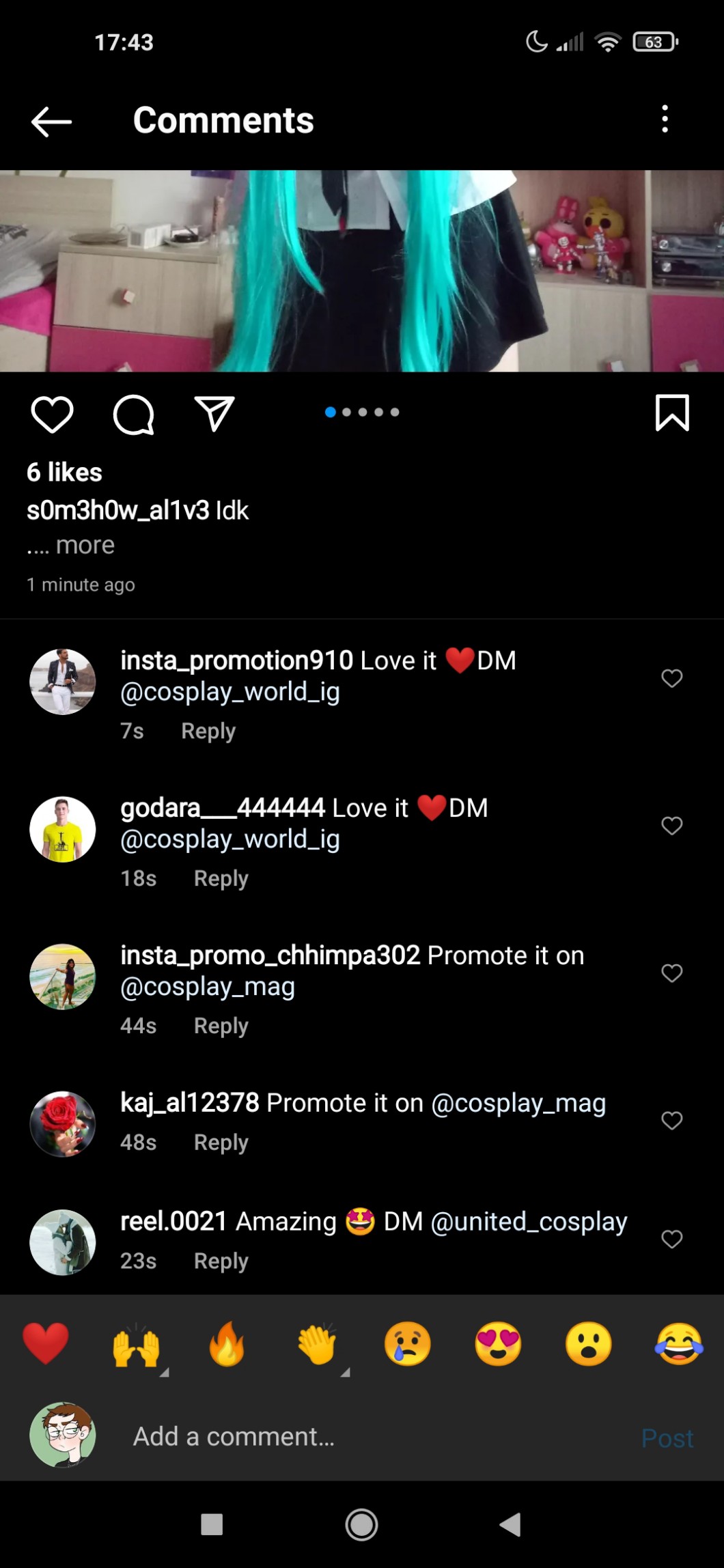The width and height of the screenshot is (724, 1568).
Task: Open insta_promo_chhimpa302's profile picture
Action: pyautogui.click(x=63, y=977)
